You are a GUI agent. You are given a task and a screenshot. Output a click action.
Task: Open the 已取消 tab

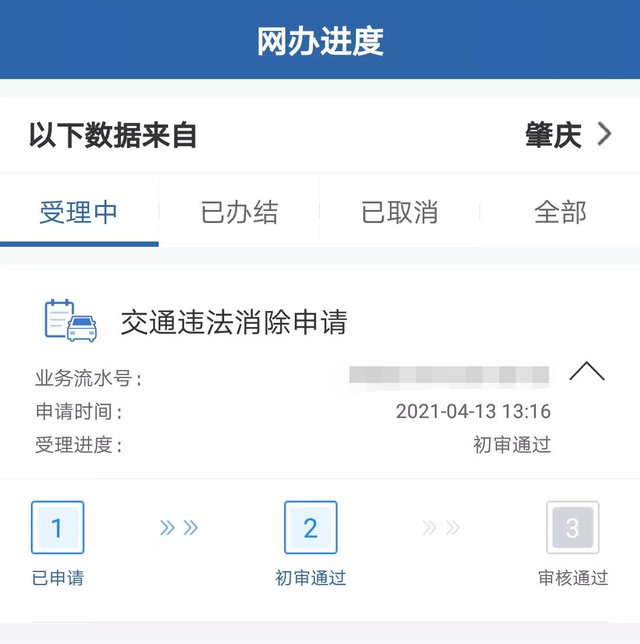[399, 212]
